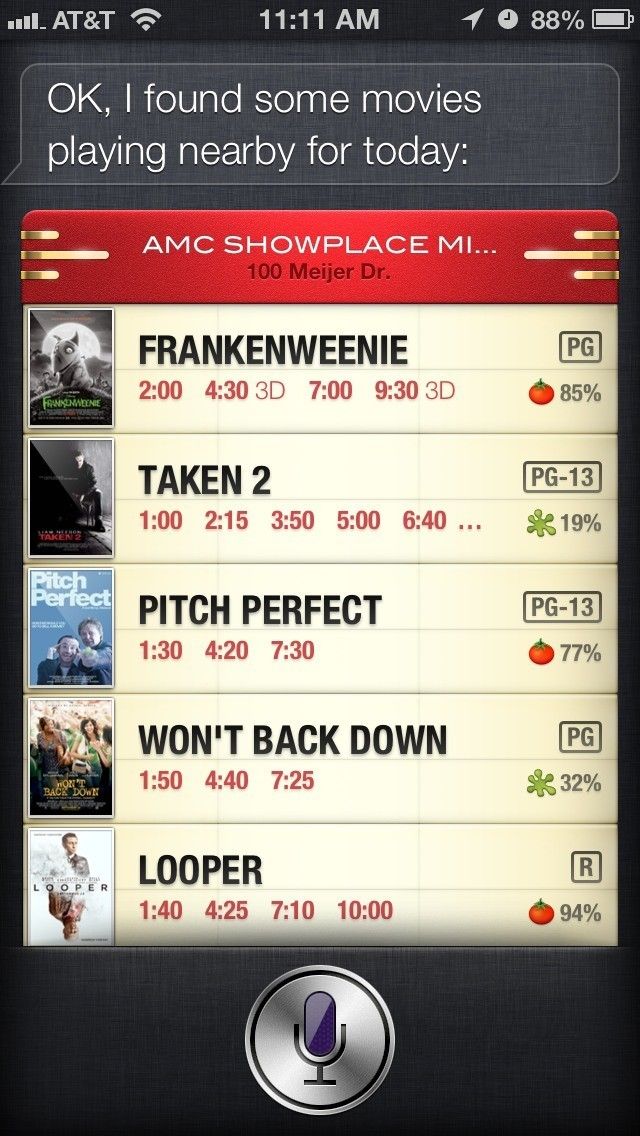This screenshot has height=1136, width=640.
Task: Tap the Siri microphone button
Action: coord(320,1039)
